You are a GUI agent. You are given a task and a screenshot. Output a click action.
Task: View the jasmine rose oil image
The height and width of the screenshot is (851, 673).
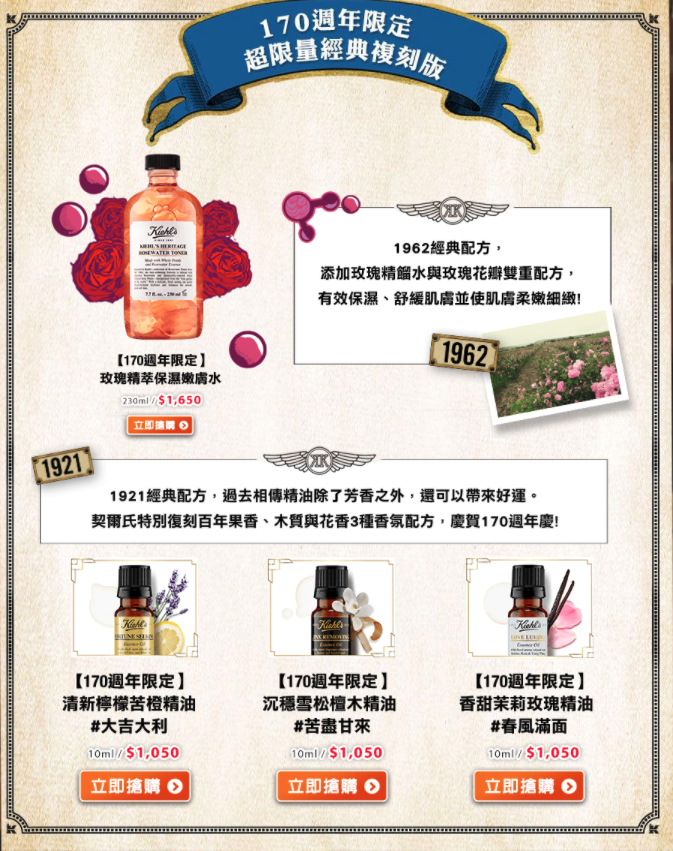(x=528, y=606)
